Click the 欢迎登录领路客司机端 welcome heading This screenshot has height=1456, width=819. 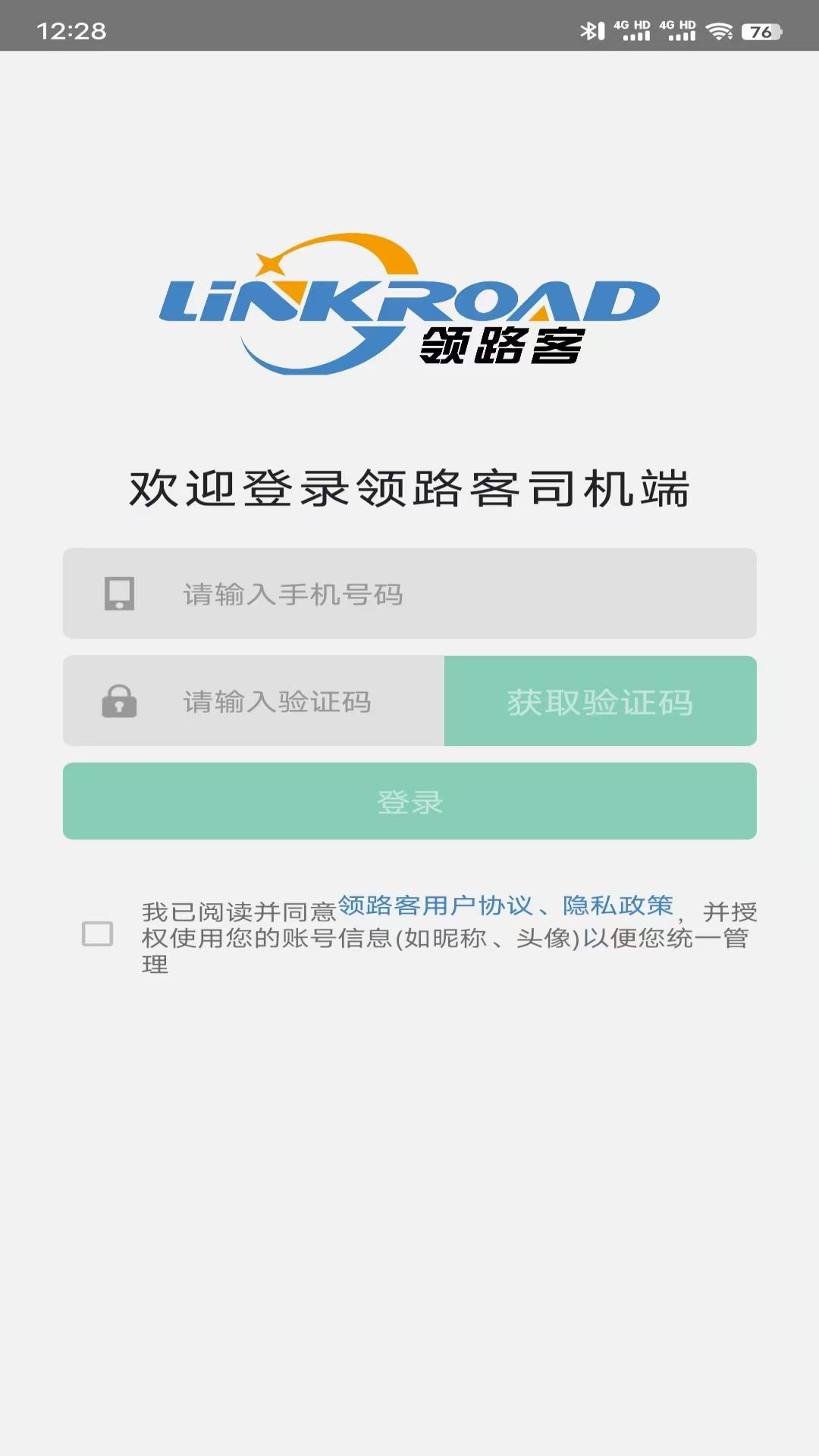409,489
